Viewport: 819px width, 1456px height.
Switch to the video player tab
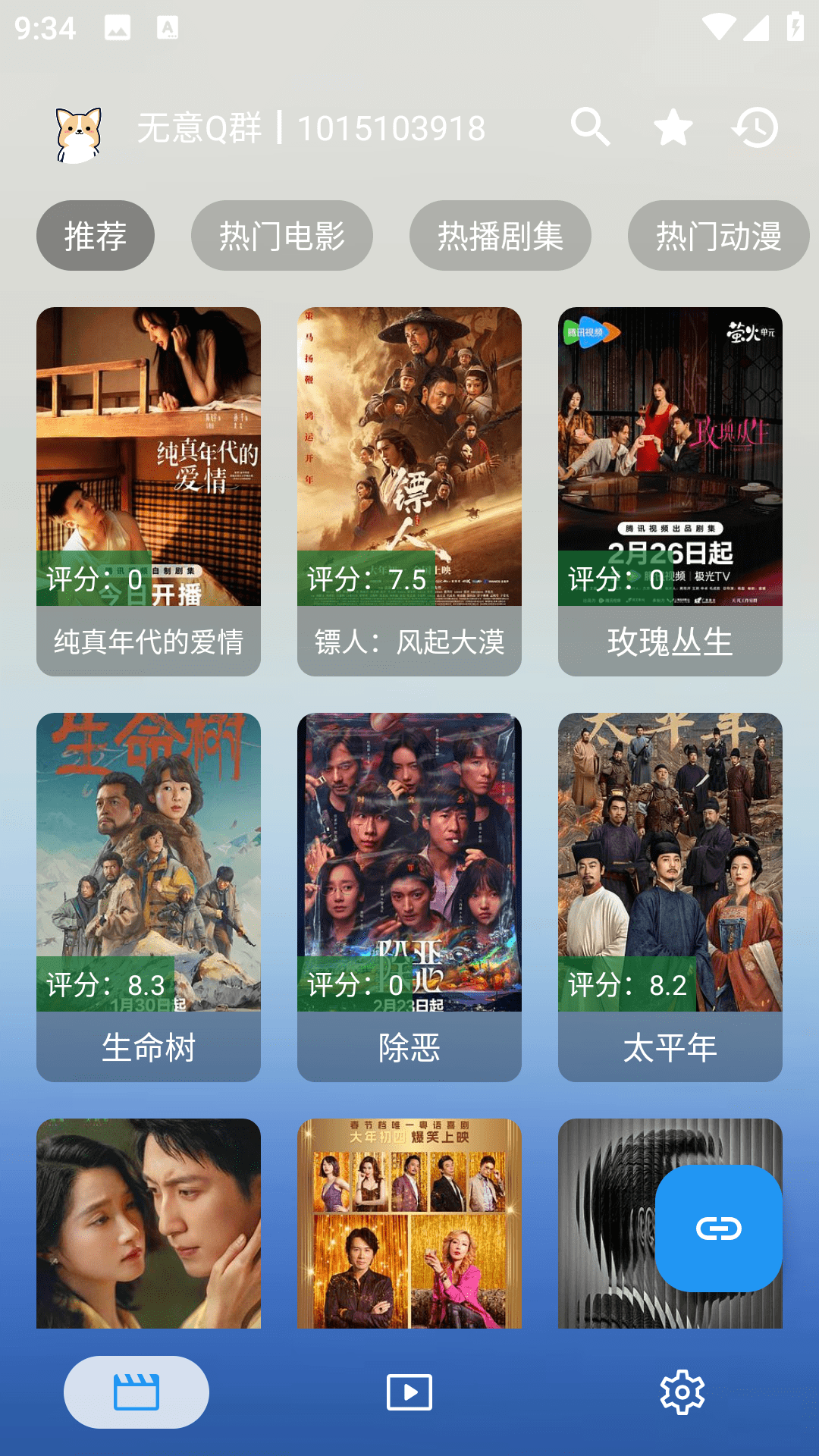click(409, 1392)
